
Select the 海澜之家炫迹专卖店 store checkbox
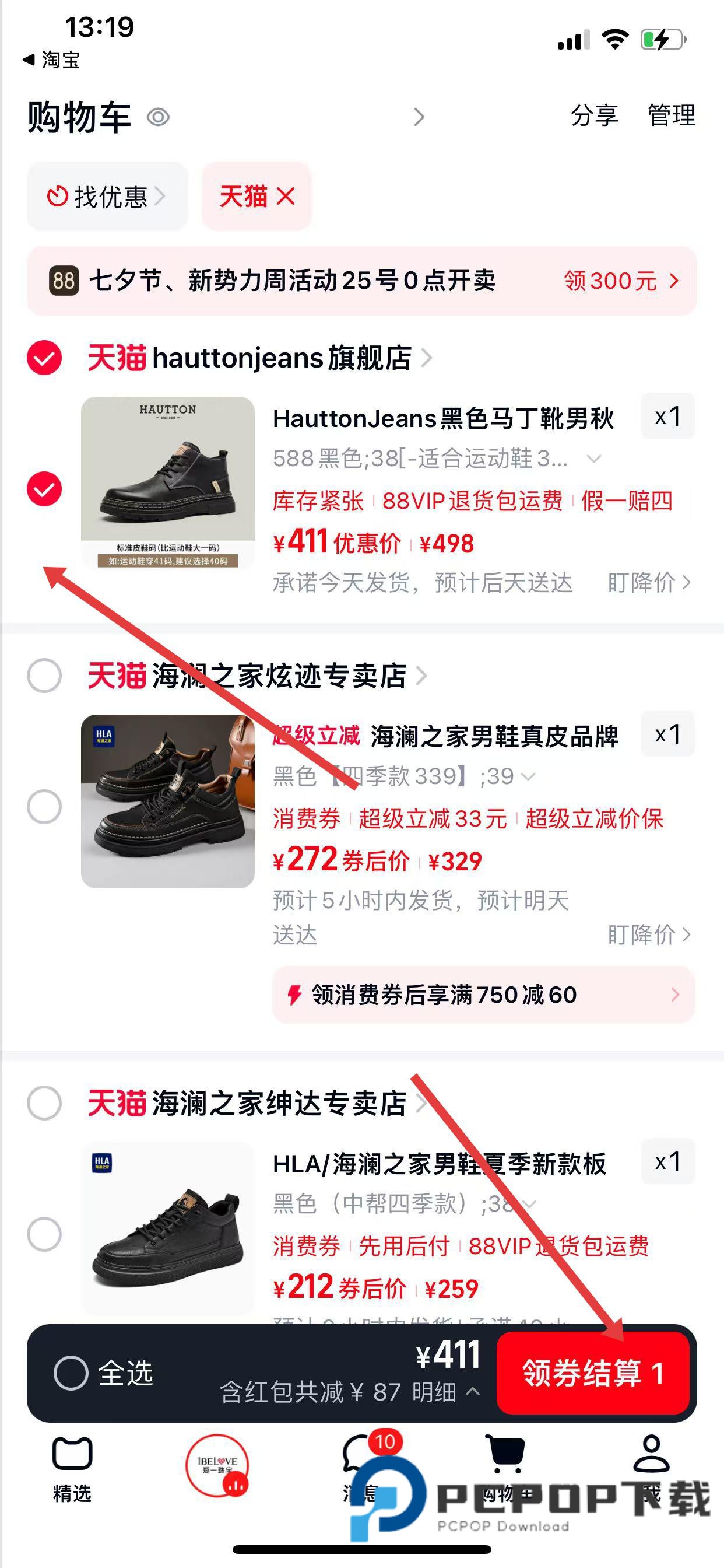(44, 675)
